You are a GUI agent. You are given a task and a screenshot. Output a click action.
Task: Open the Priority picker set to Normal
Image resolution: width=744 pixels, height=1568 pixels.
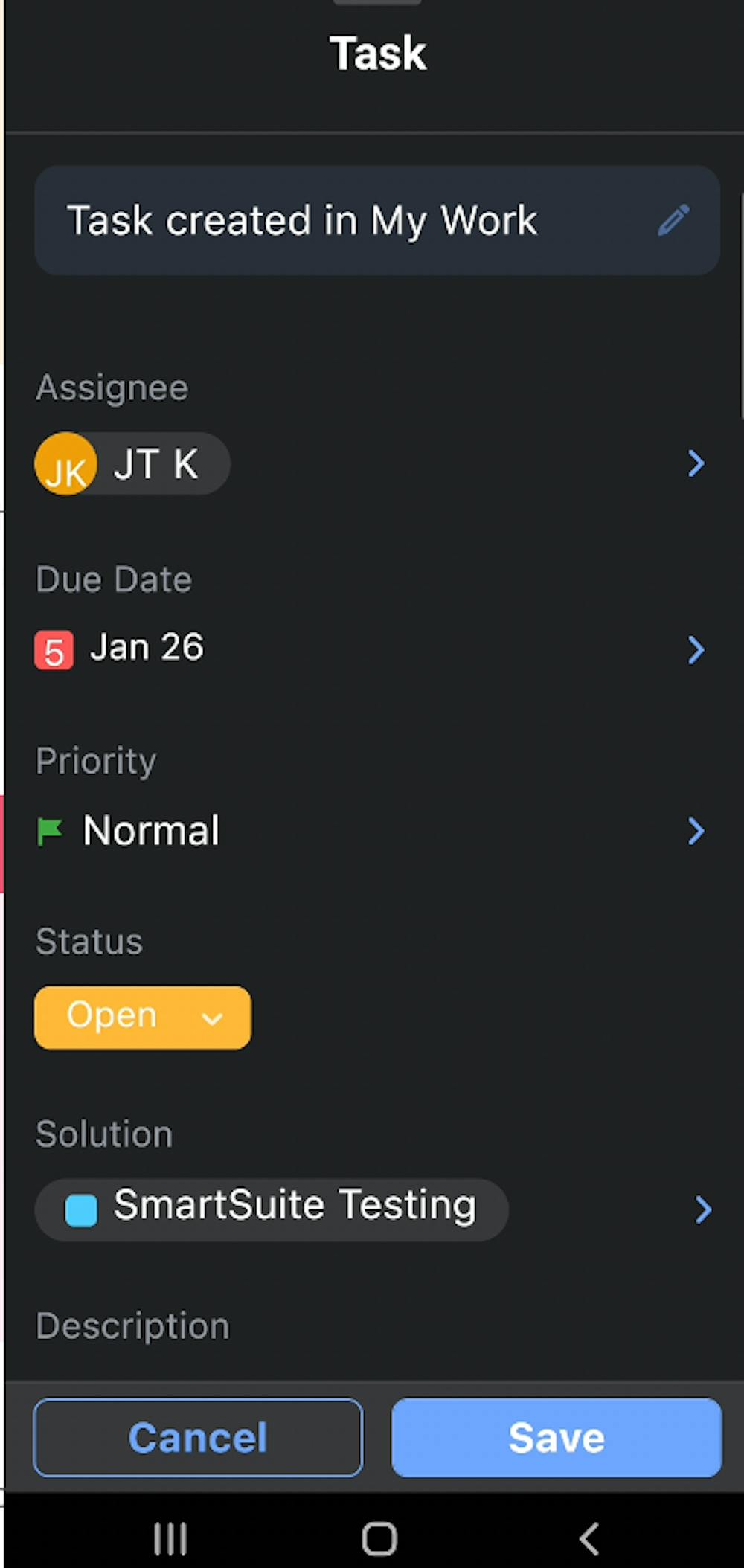pos(695,831)
